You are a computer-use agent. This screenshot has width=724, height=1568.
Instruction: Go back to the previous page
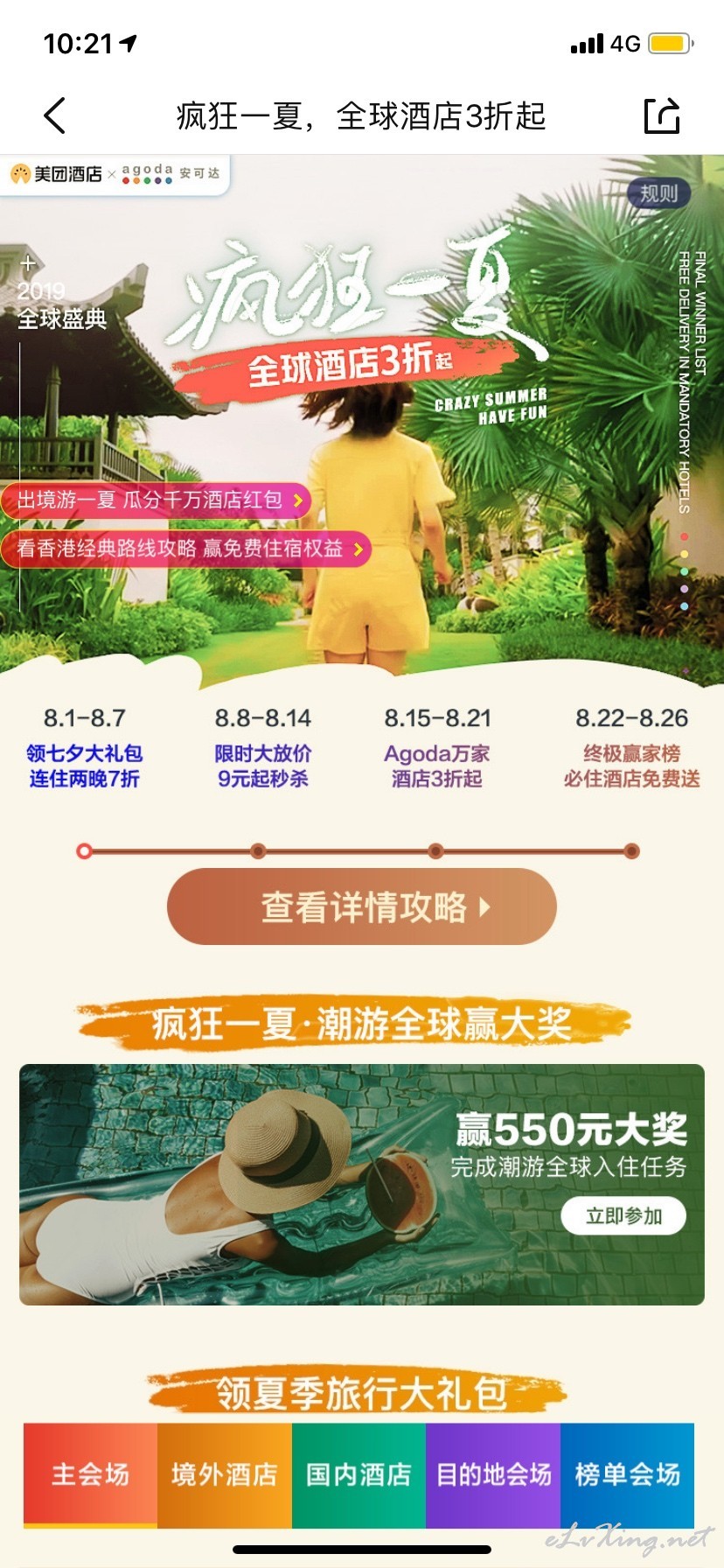tap(54, 115)
